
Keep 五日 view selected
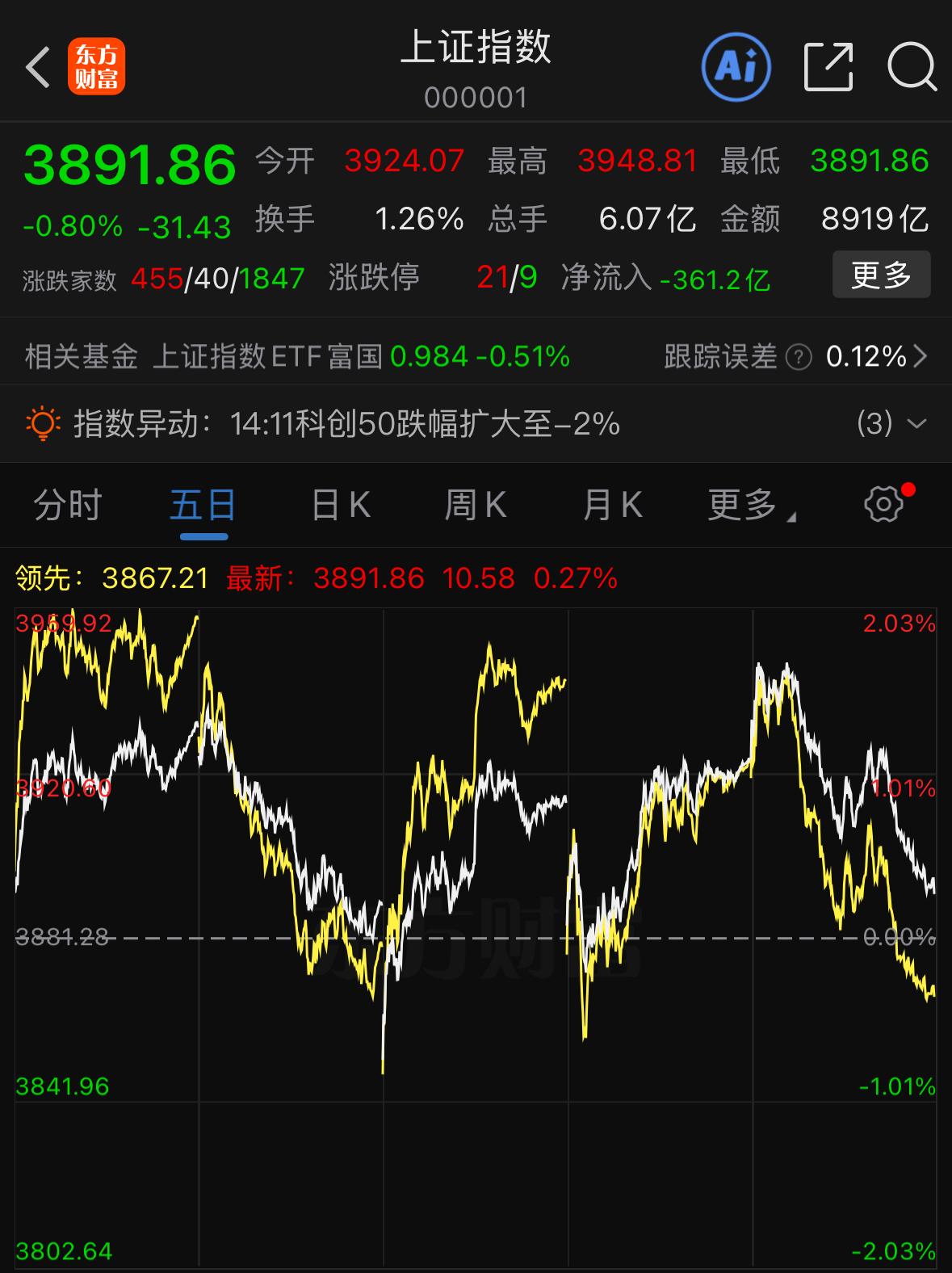coord(200,504)
